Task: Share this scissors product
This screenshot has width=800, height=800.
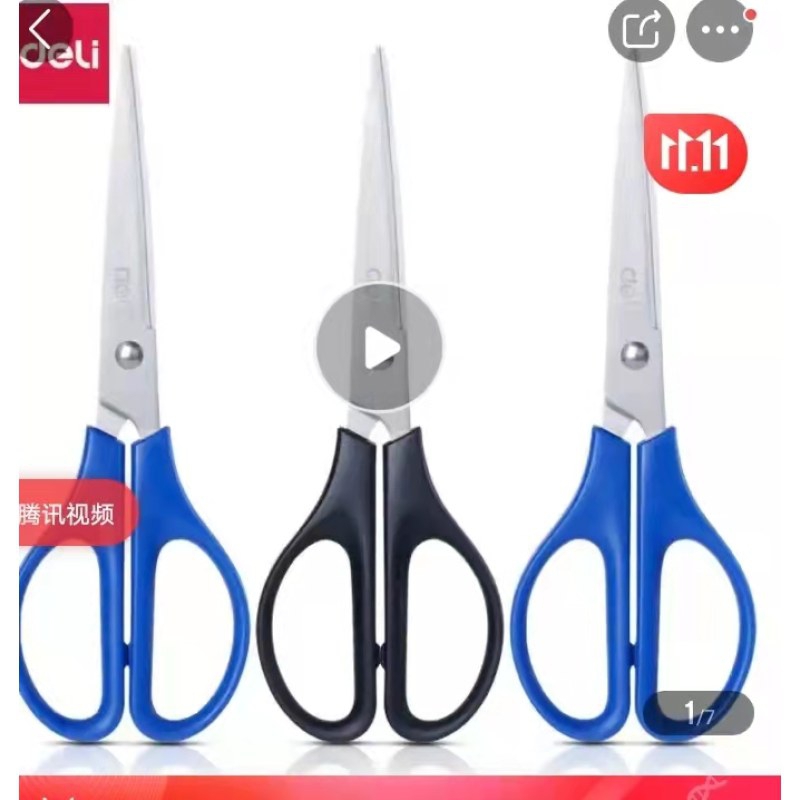Action: [x=640, y=30]
